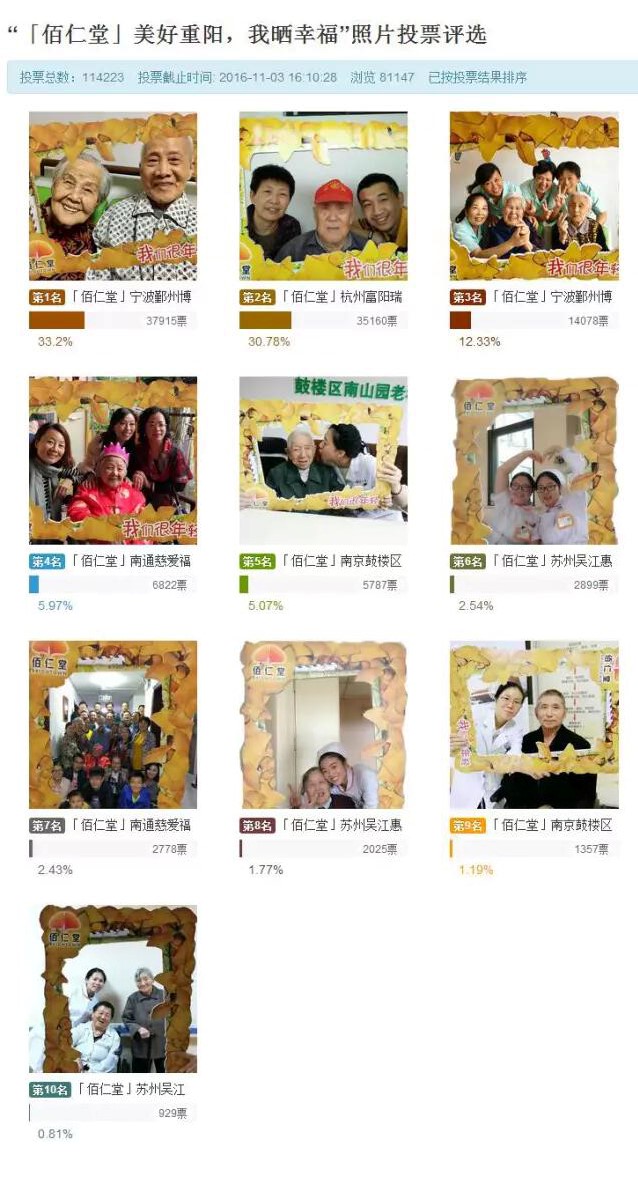Select the 第4名 photo from 南通慈爱
The height and width of the screenshot is (1180, 638).
tap(113, 460)
